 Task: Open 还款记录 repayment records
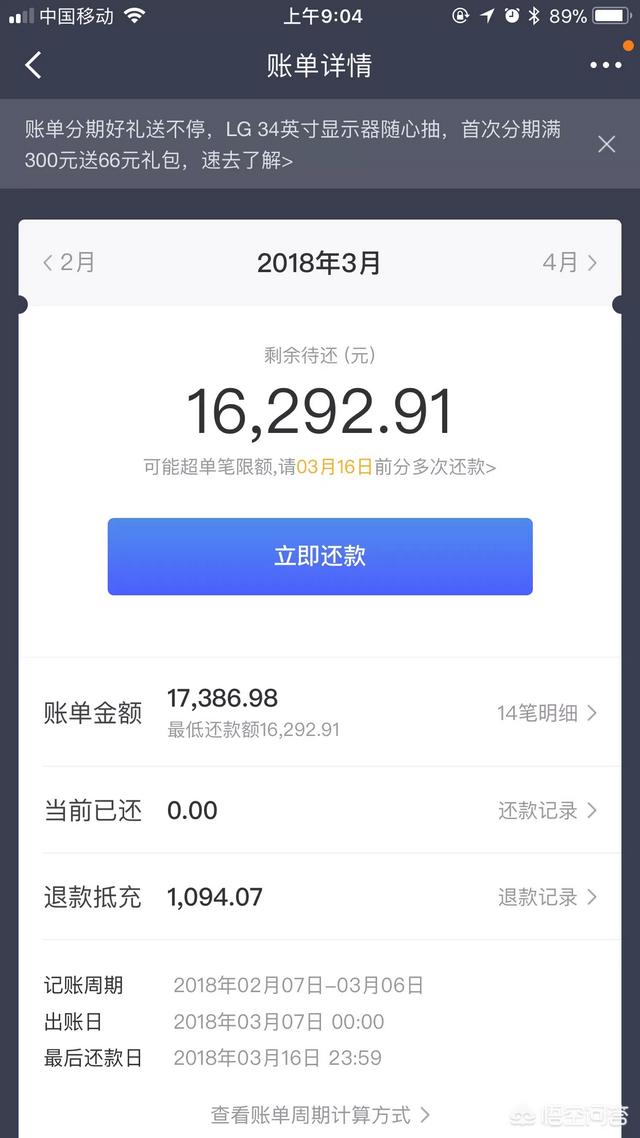[547, 810]
